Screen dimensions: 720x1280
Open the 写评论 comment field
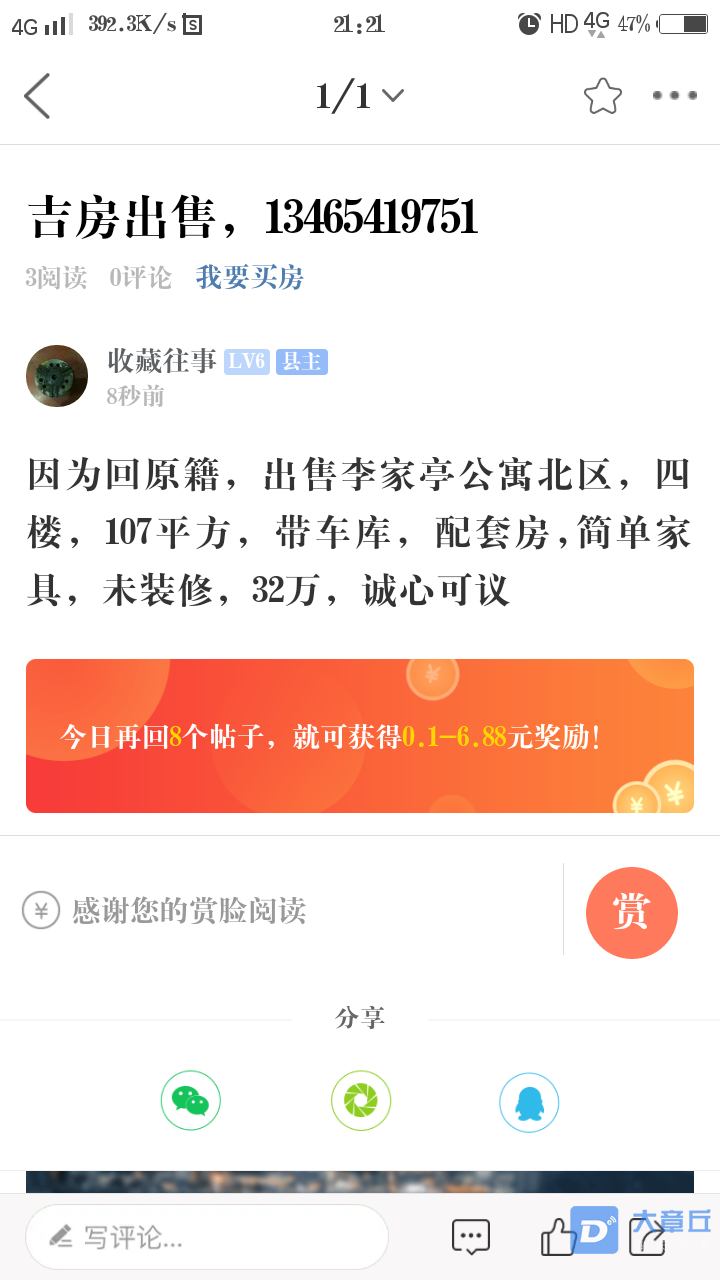click(x=207, y=1237)
